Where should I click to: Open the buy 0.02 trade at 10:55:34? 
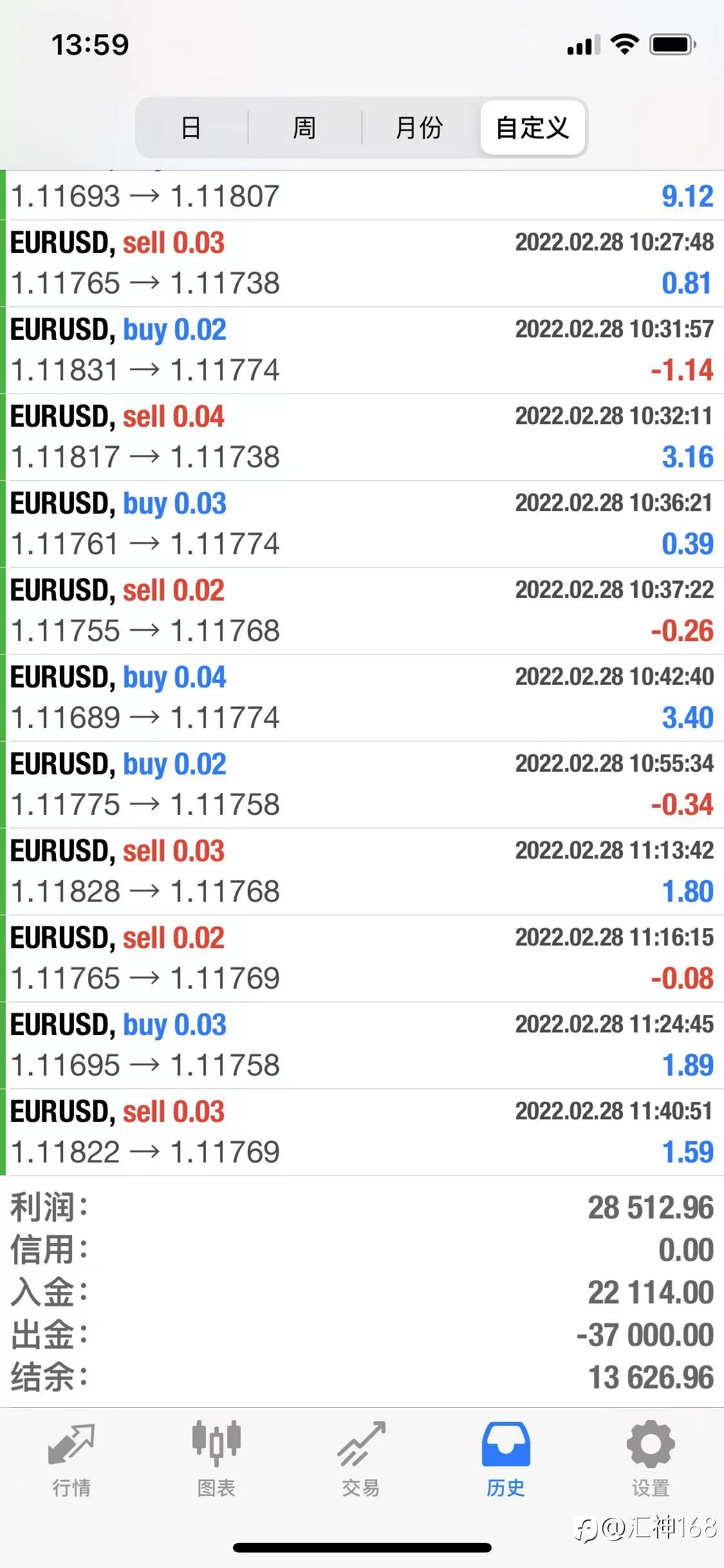[362, 785]
